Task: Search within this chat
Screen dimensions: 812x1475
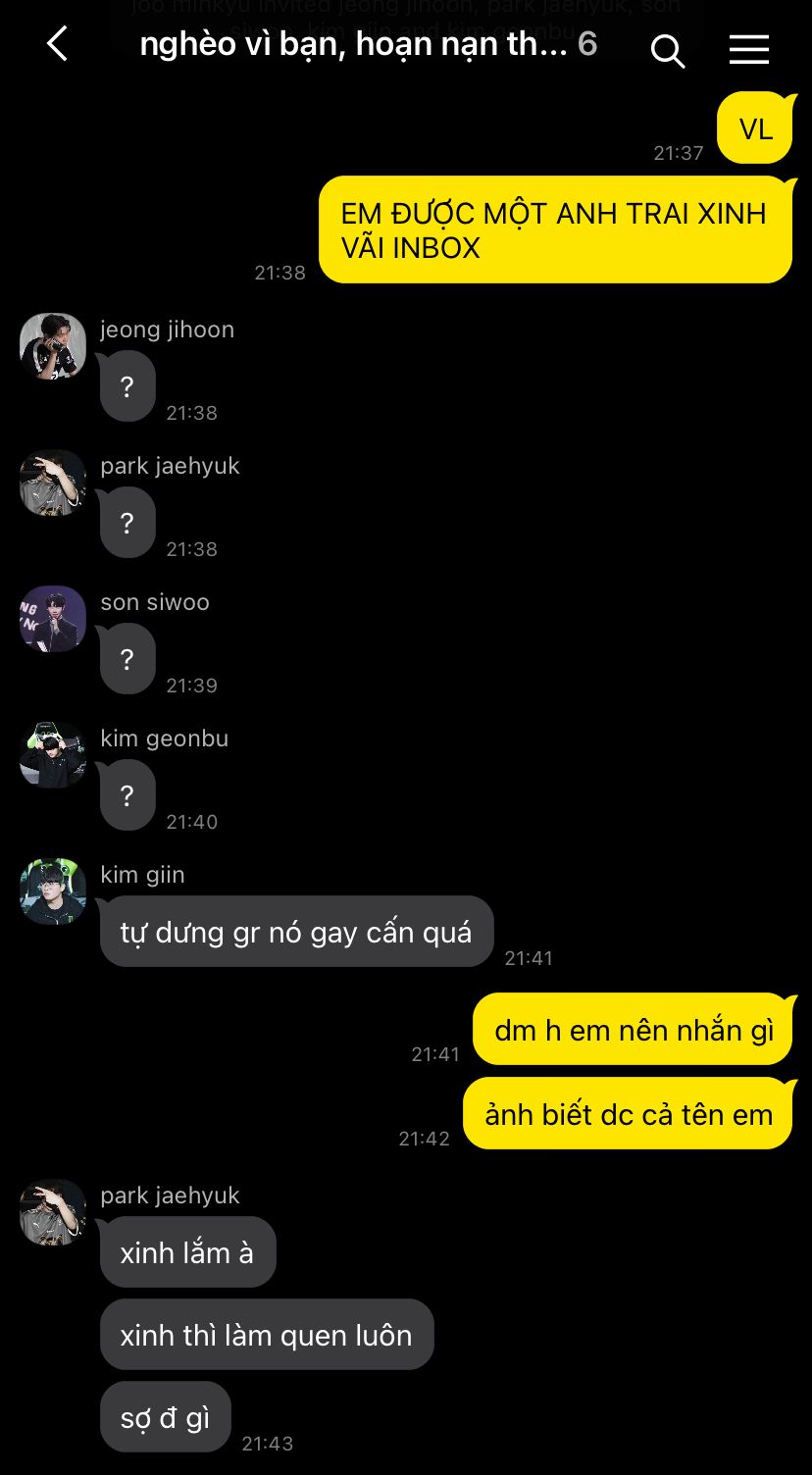Action: [667, 50]
